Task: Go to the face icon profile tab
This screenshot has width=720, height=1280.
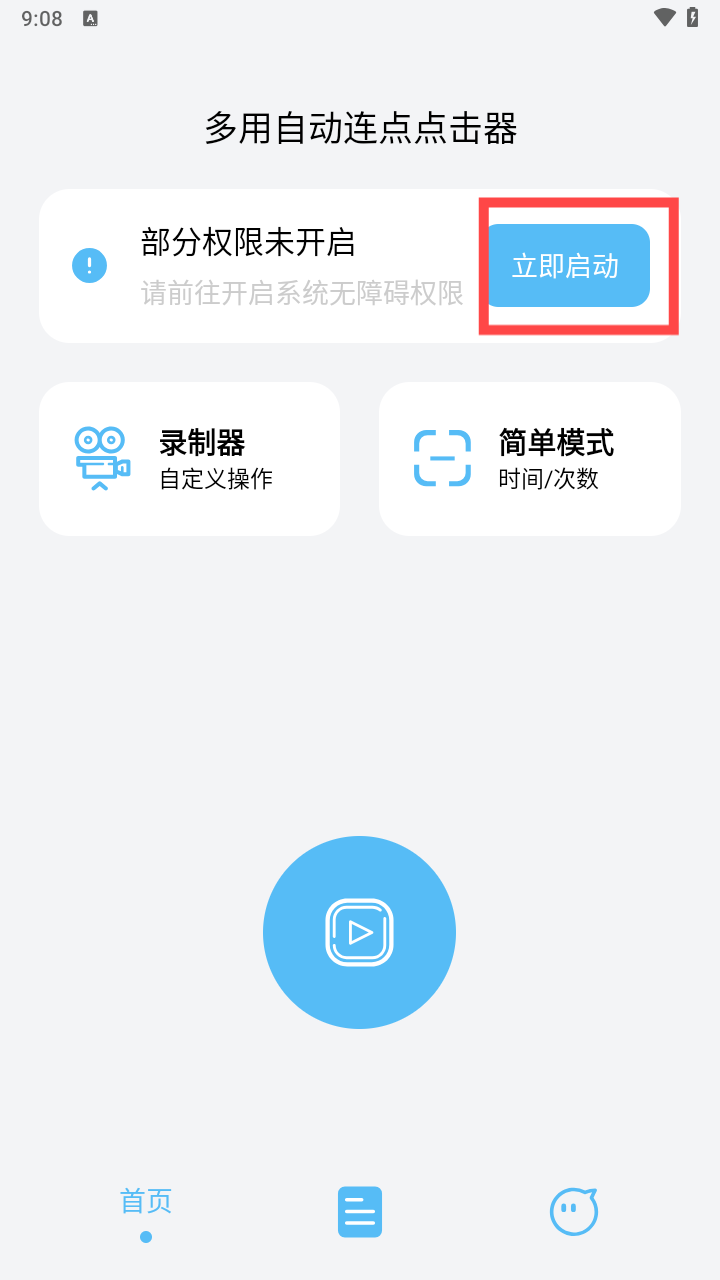Action: coord(573,1212)
